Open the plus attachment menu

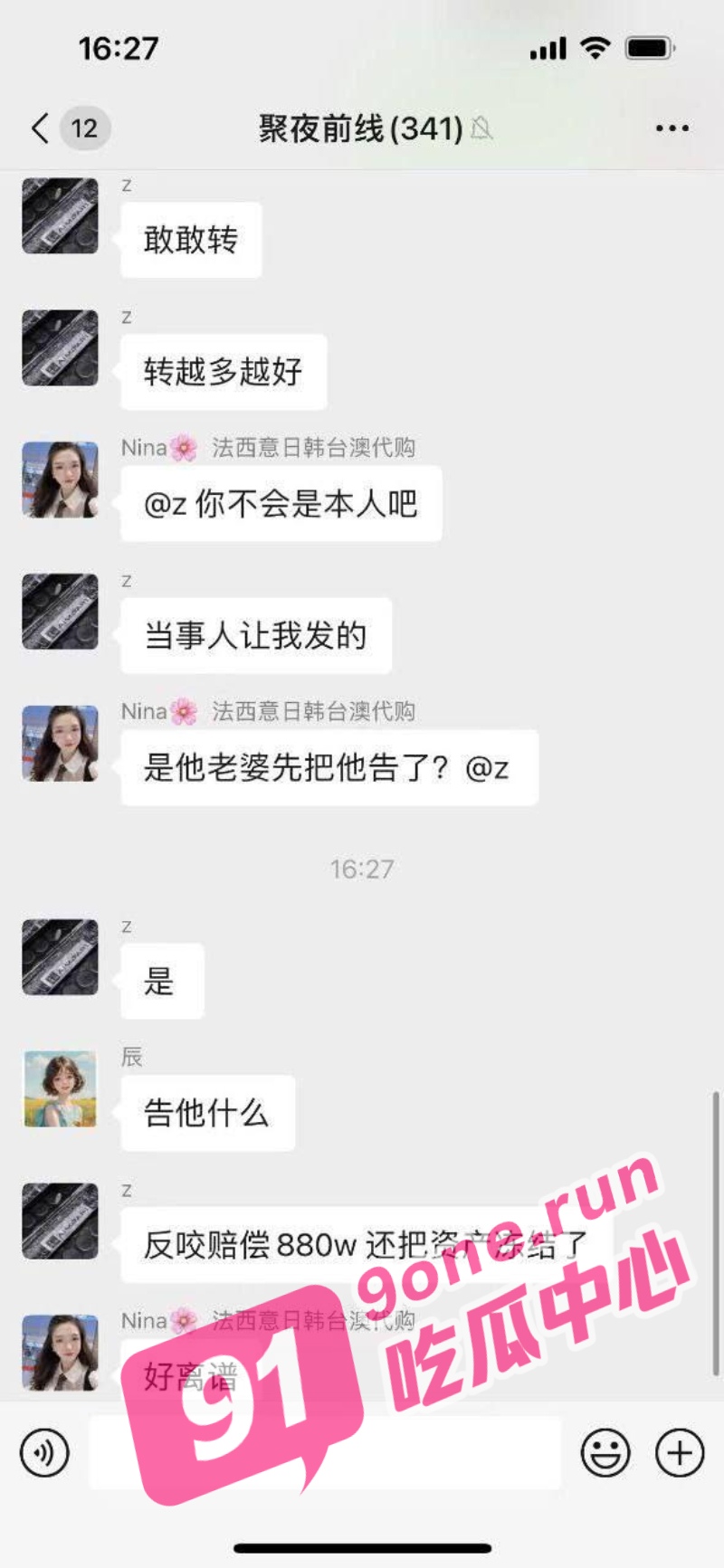(x=680, y=1453)
